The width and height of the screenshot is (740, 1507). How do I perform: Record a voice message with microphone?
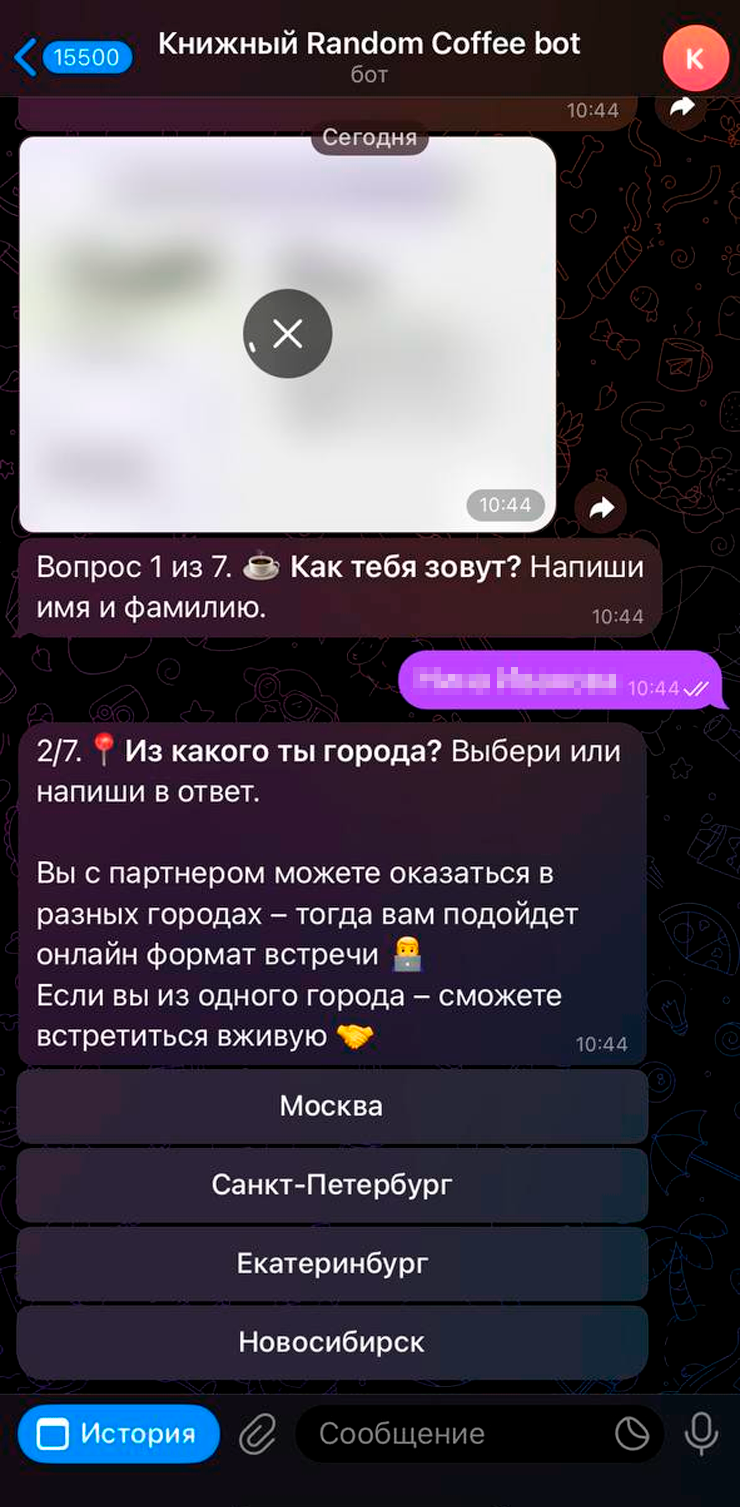click(x=701, y=1434)
